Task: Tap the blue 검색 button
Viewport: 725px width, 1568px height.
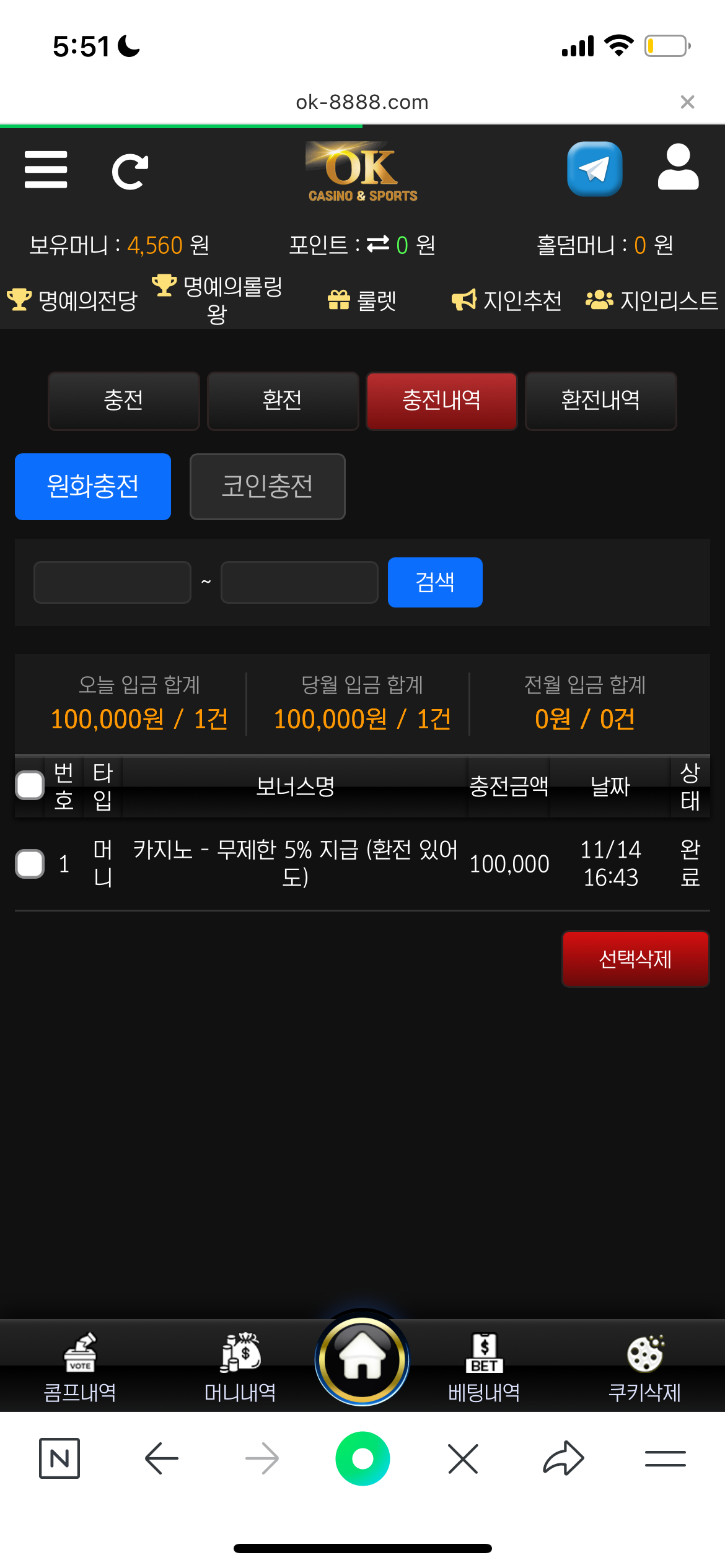Action: click(435, 582)
